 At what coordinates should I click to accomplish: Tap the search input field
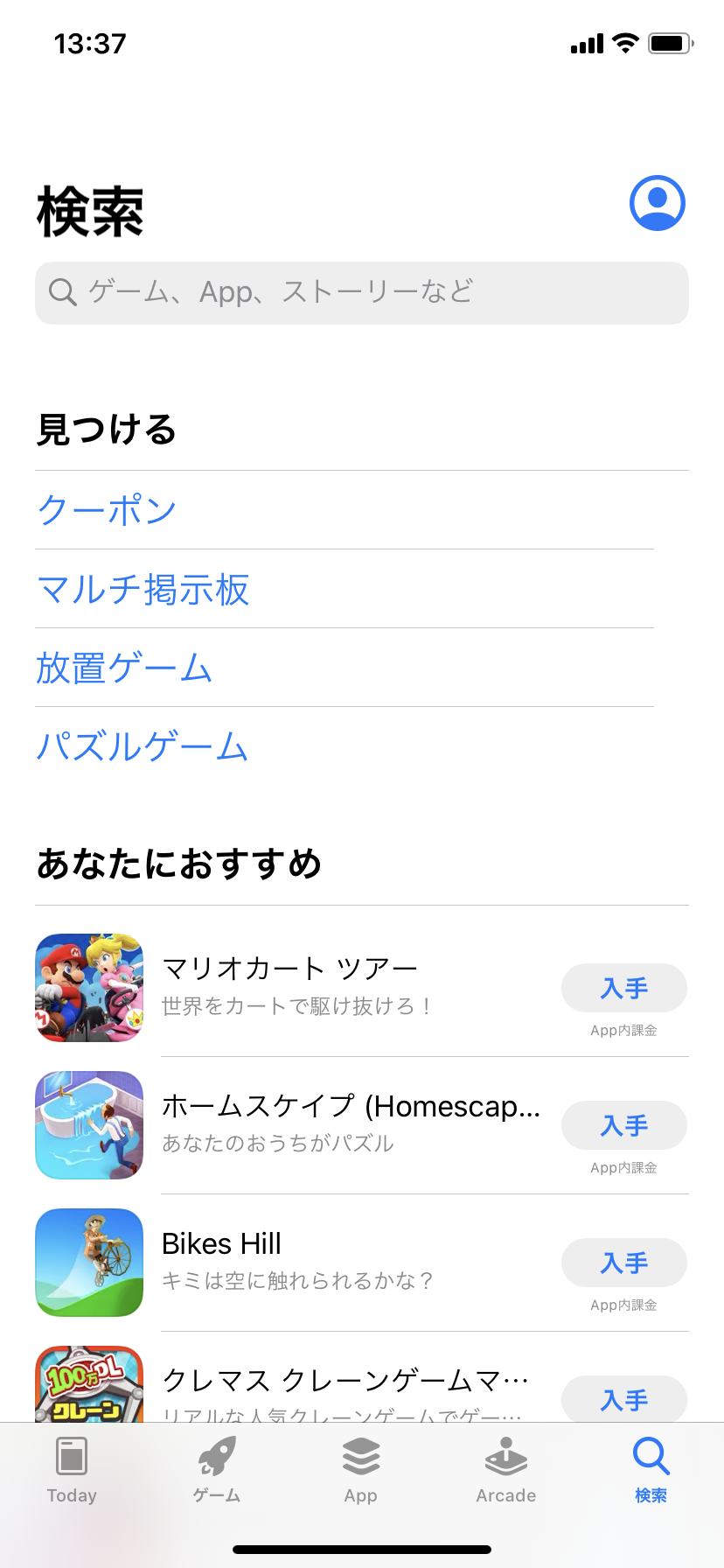[x=361, y=292]
